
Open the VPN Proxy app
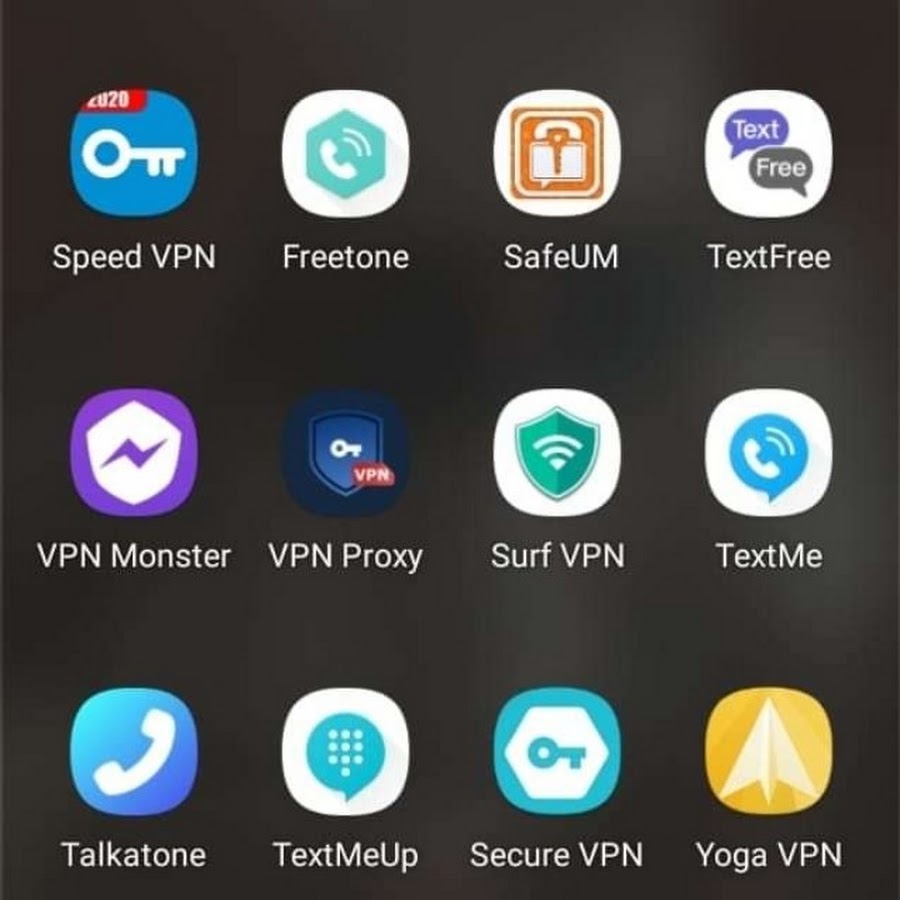[x=345, y=453]
